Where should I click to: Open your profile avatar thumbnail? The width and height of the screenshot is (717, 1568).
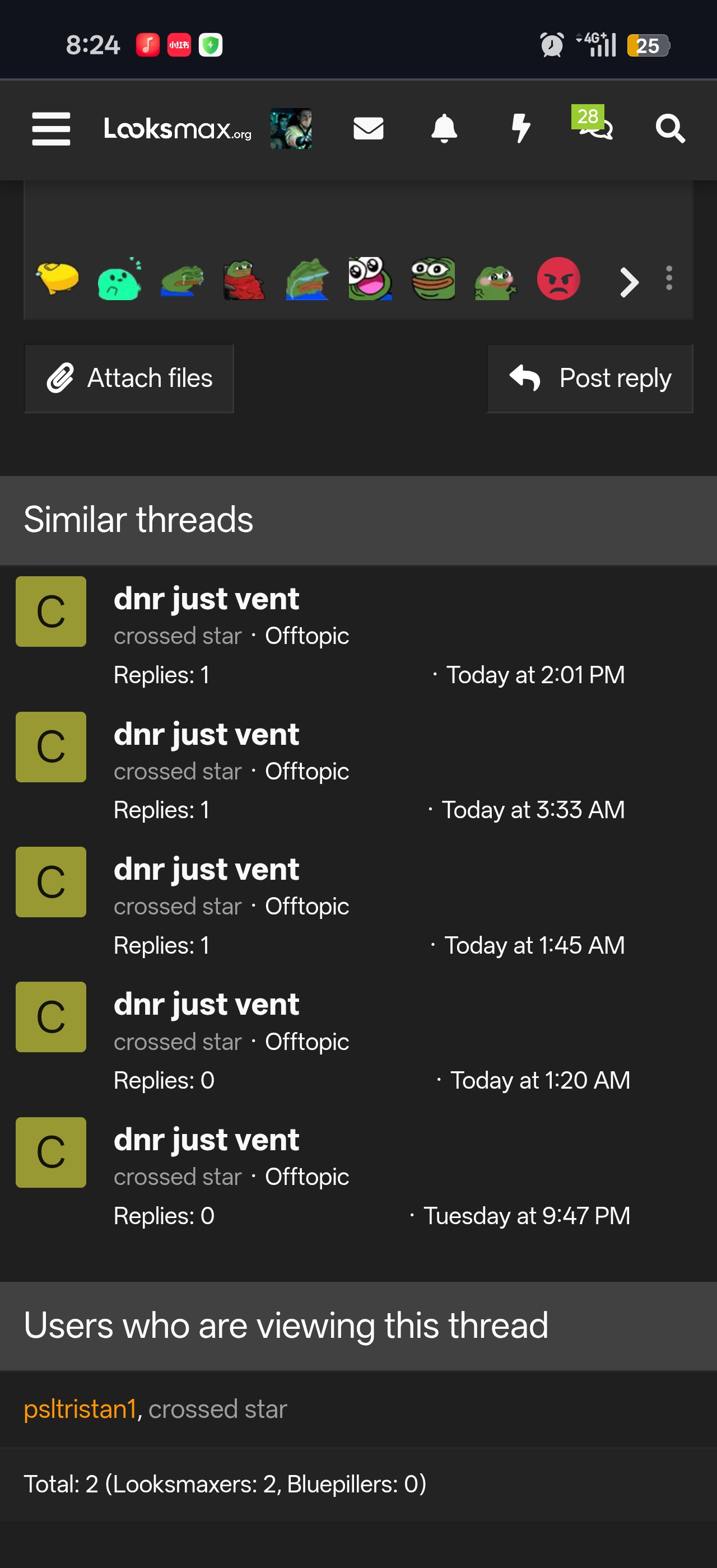[291, 129]
